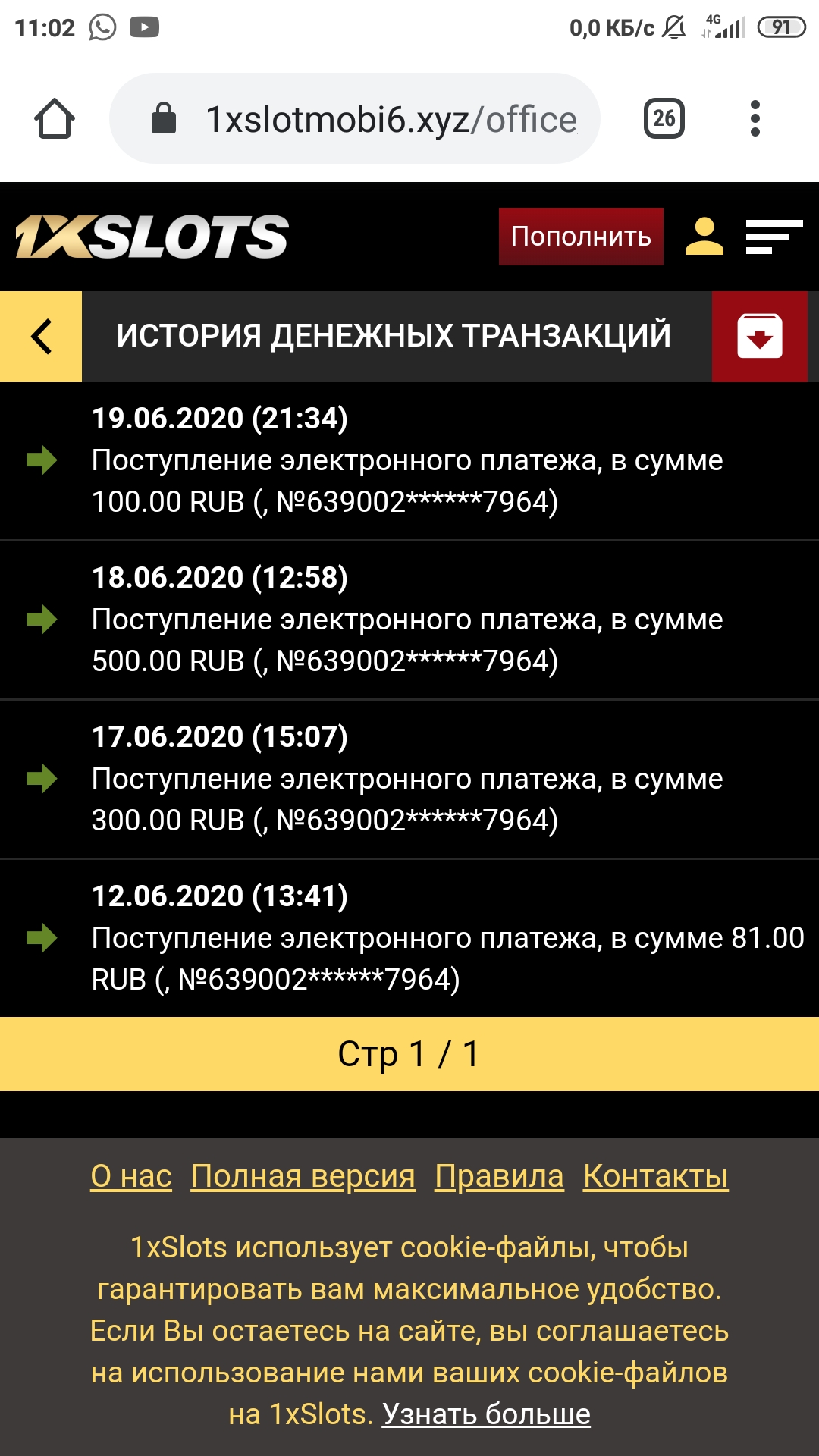Click the red download transactions icon
The height and width of the screenshot is (1456, 819).
click(x=758, y=336)
